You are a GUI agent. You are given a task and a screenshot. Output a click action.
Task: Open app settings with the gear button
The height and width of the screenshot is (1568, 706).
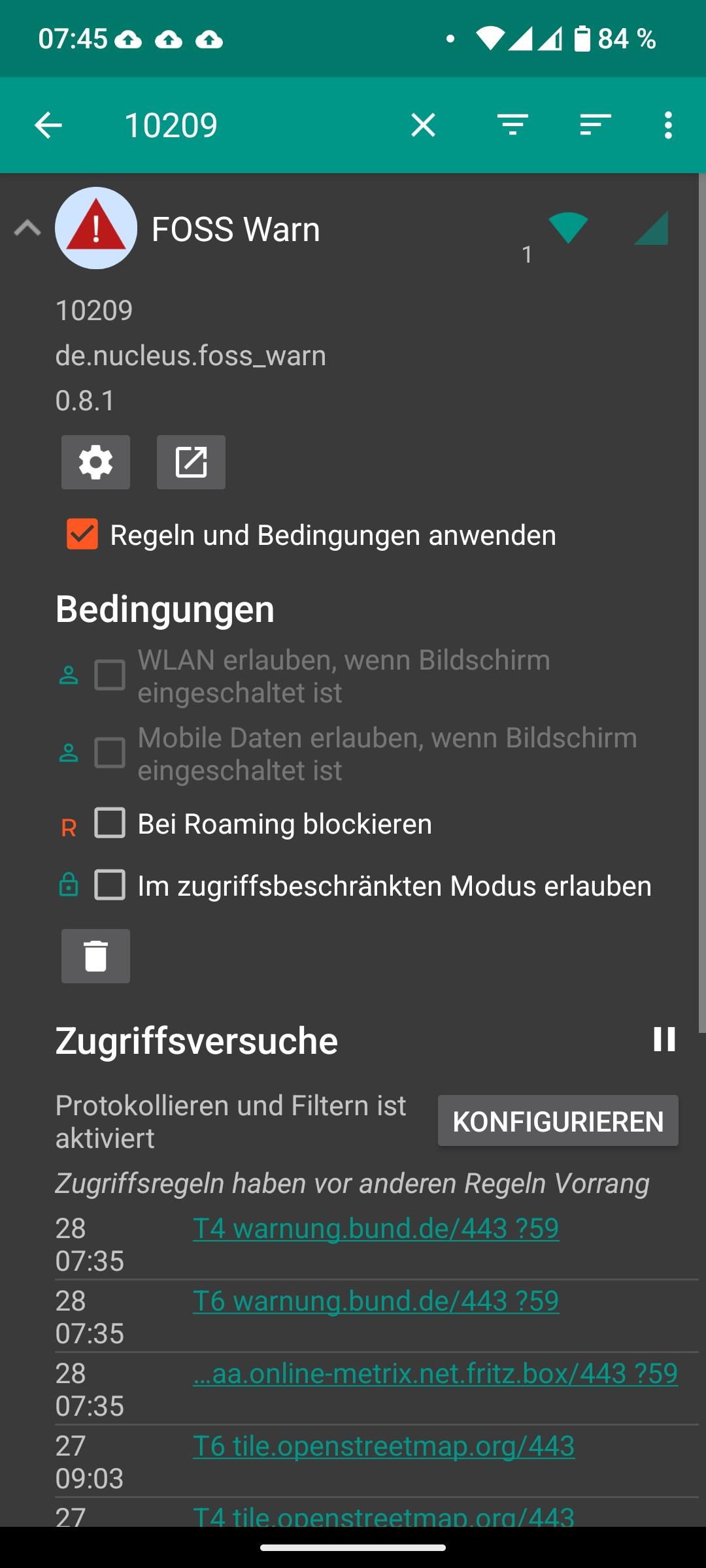point(95,462)
